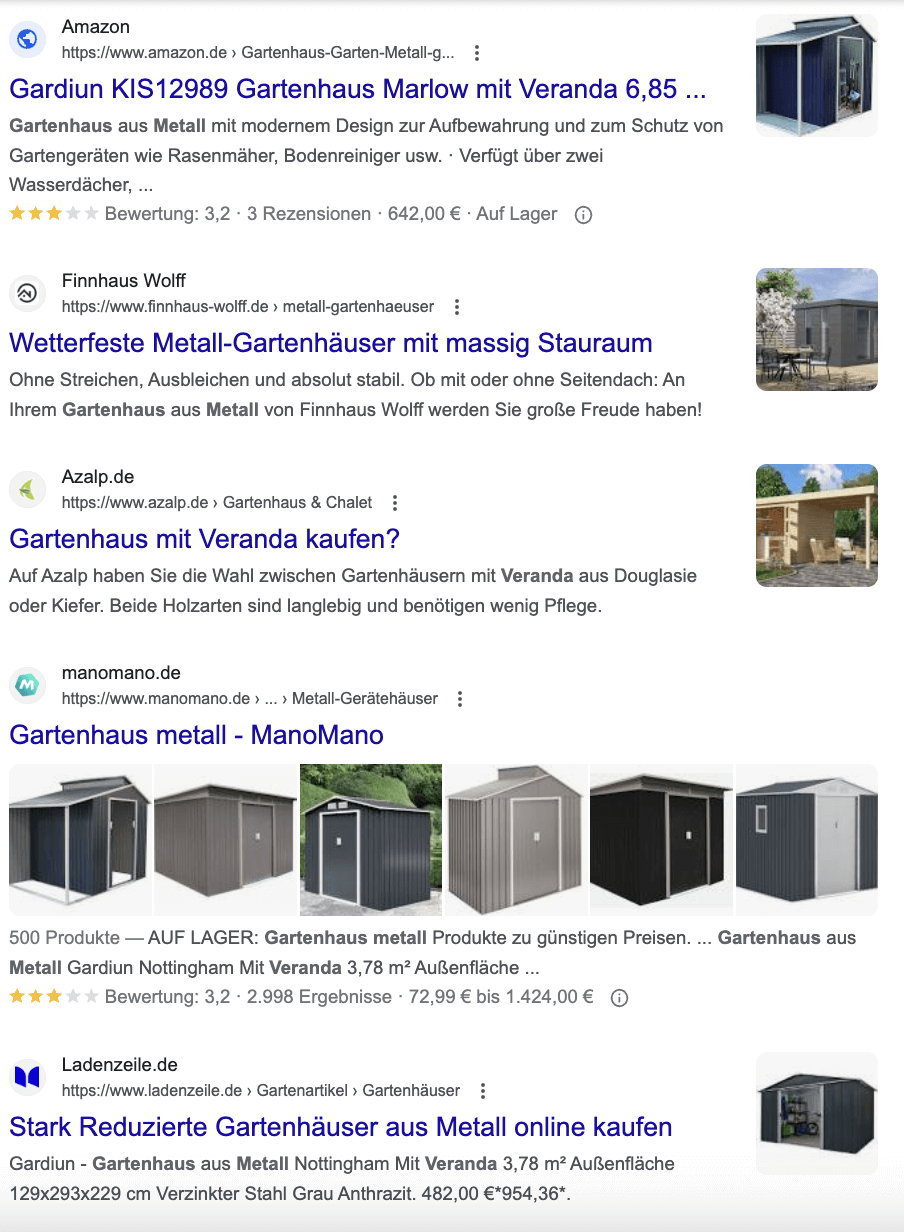Viewport: 904px width, 1232px height.
Task: Click the blue shed thumbnail beside the Amazon result
Action: coord(816,75)
